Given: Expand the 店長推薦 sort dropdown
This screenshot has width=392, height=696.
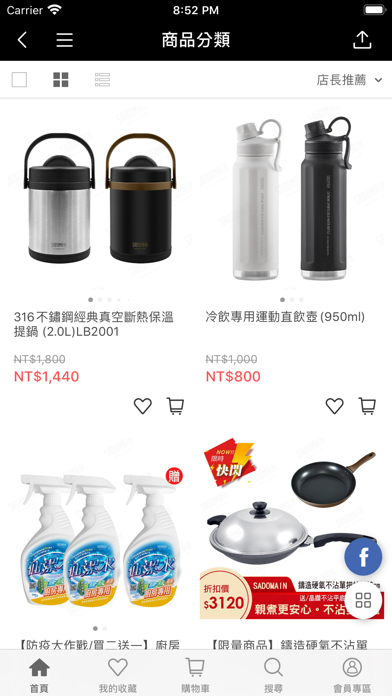Looking at the screenshot, I should [x=349, y=80].
